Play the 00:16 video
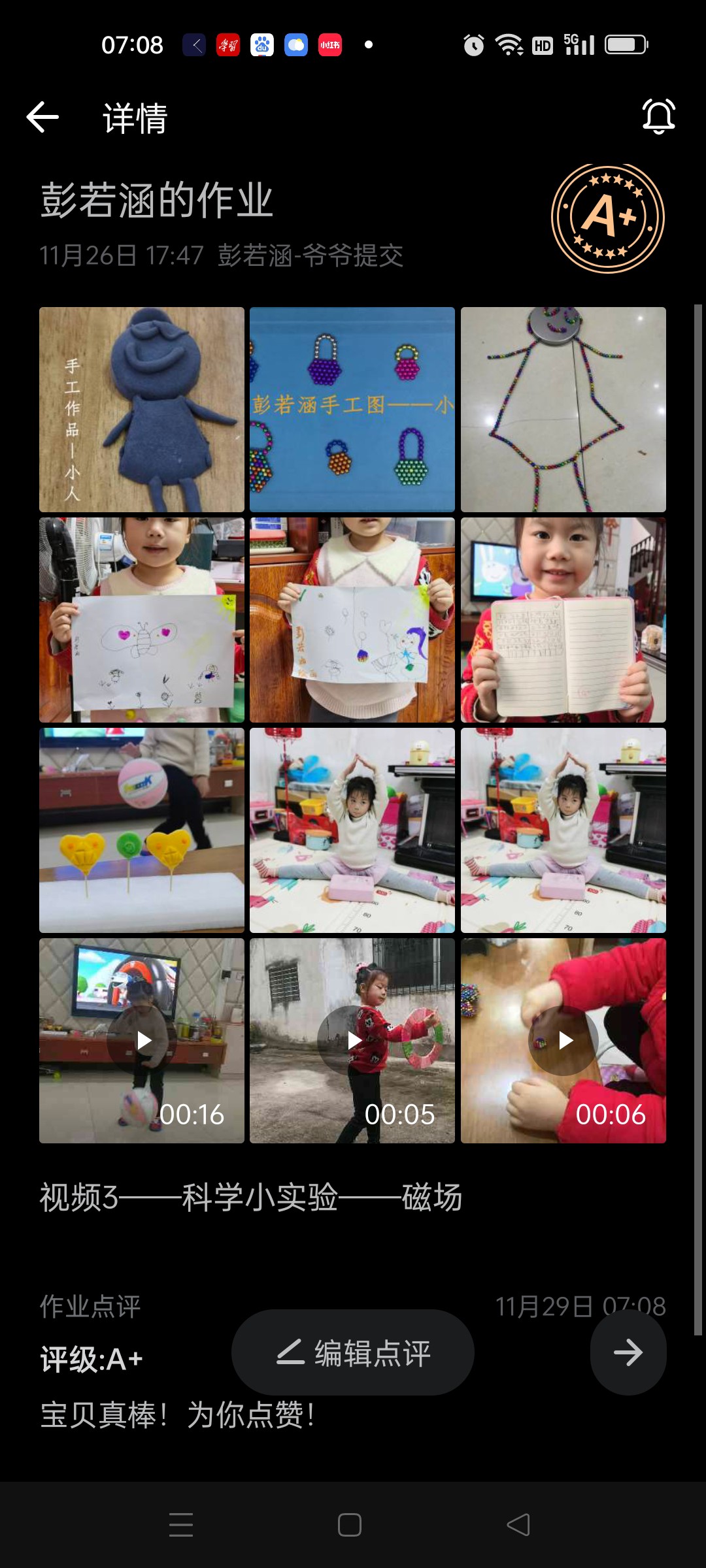The width and height of the screenshot is (706, 1568). tap(142, 1041)
